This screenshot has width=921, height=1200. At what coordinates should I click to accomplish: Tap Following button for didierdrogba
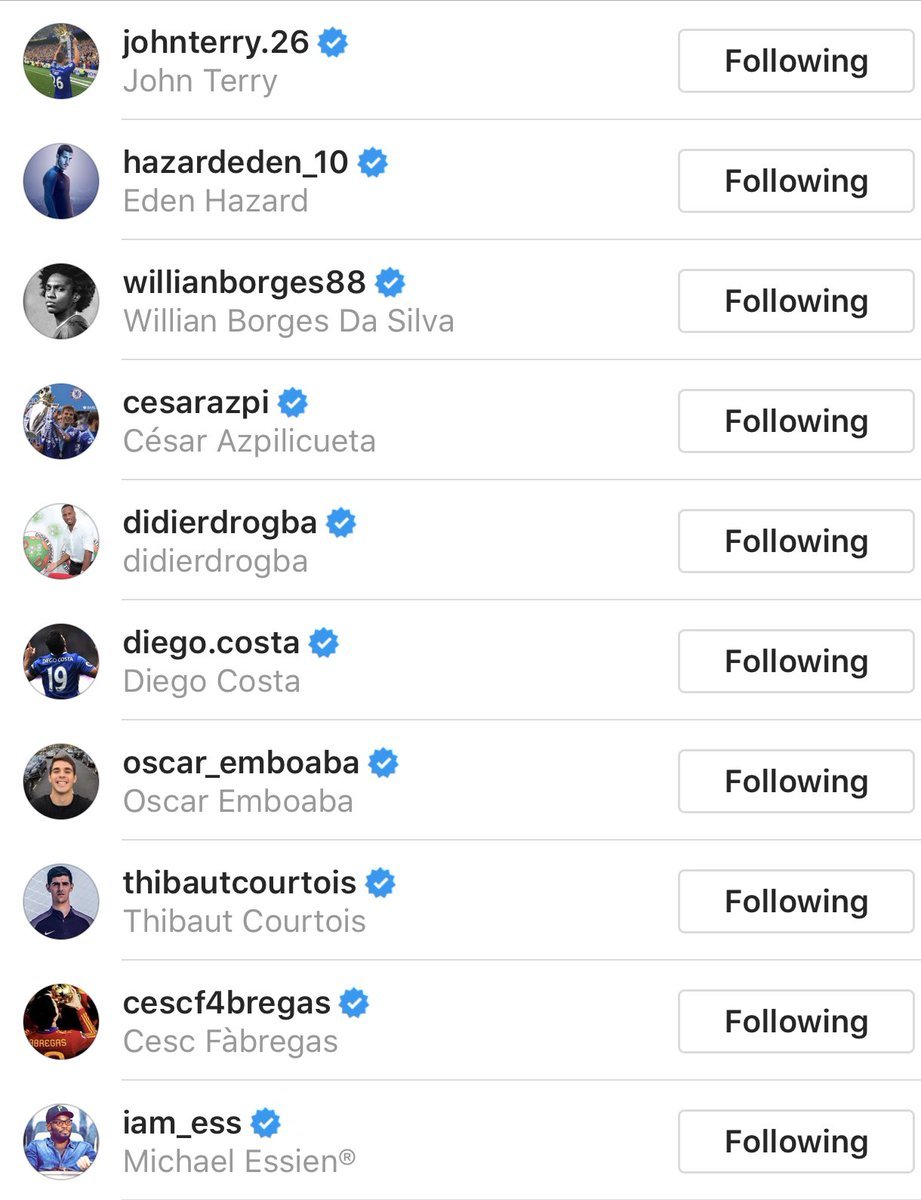click(x=796, y=541)
